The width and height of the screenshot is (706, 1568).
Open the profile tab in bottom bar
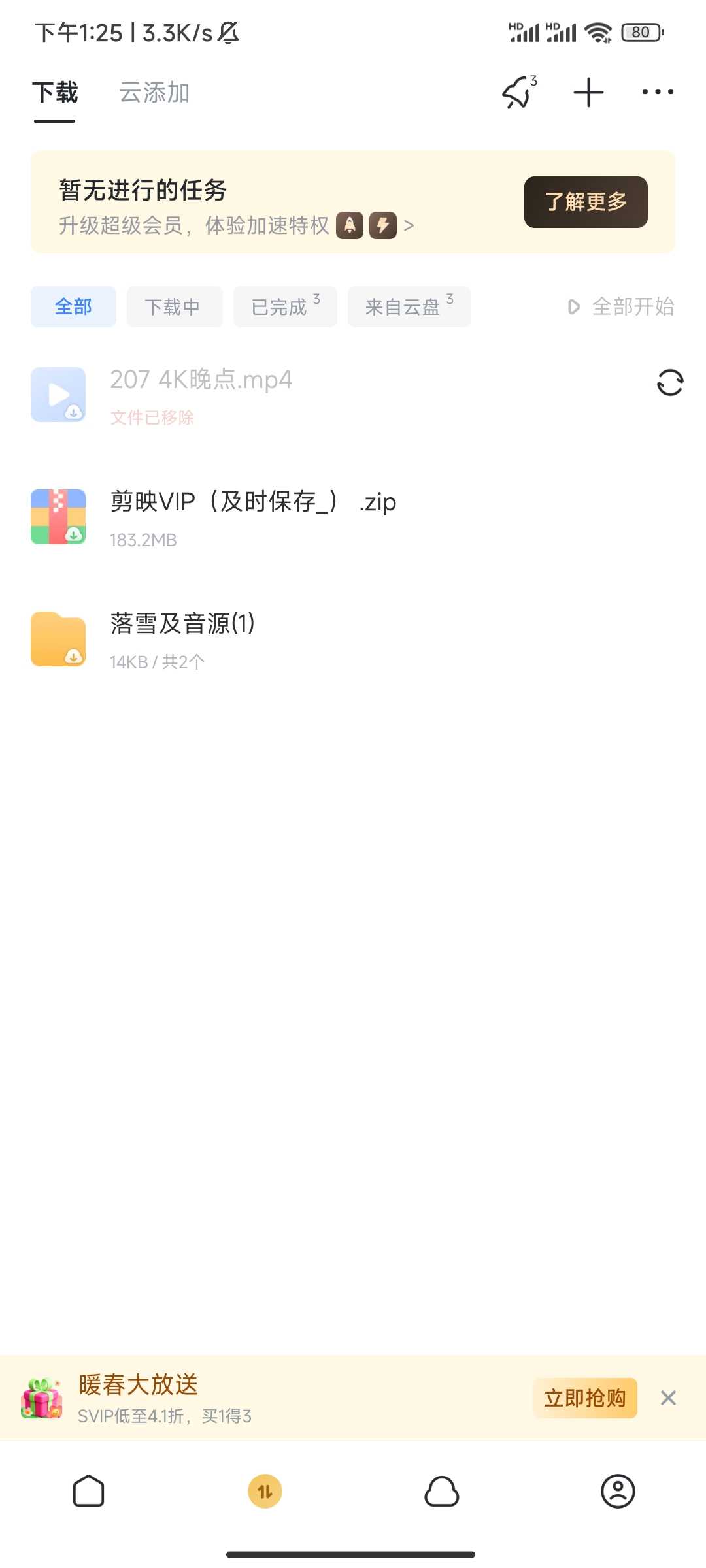[x=618, y=1492]
